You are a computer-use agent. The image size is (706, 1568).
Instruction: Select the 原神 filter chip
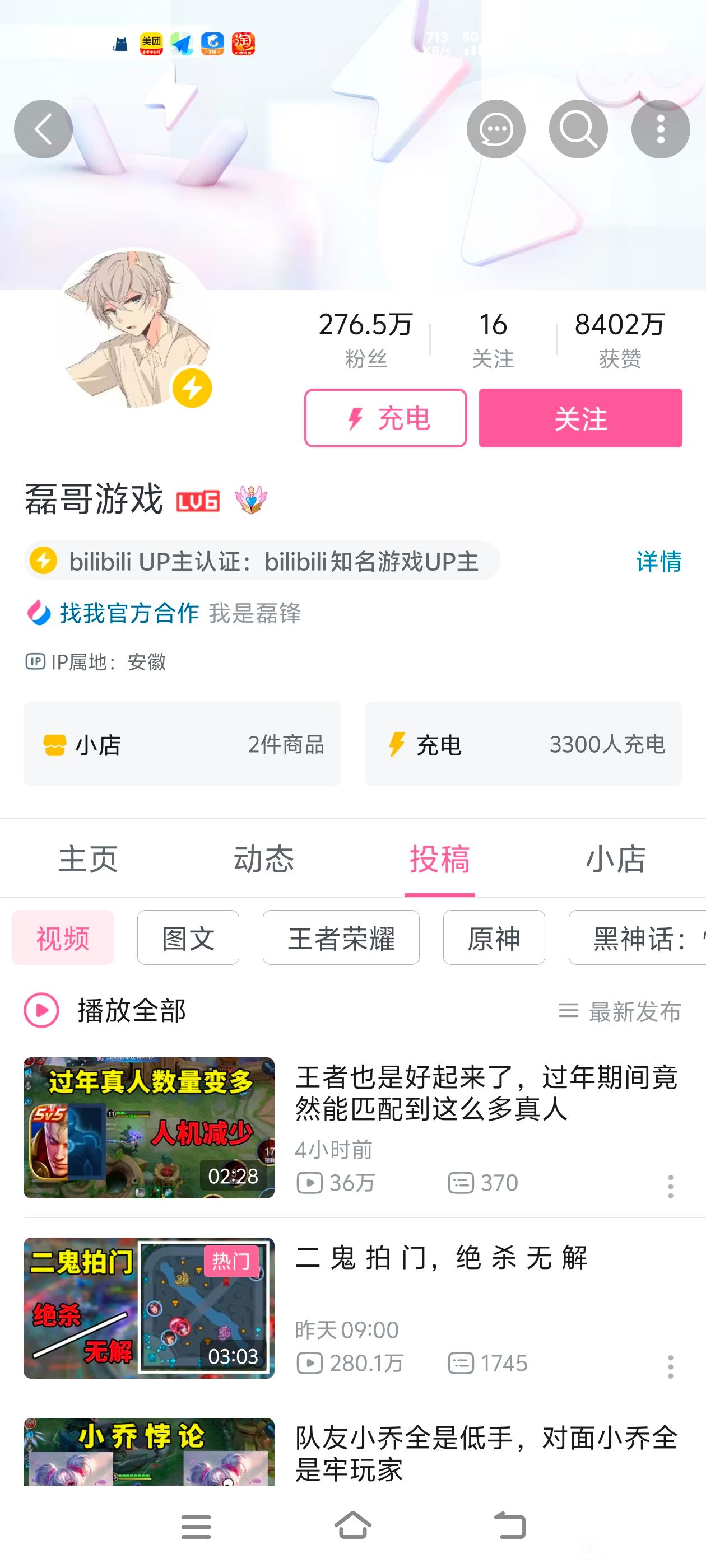point(494,937)
